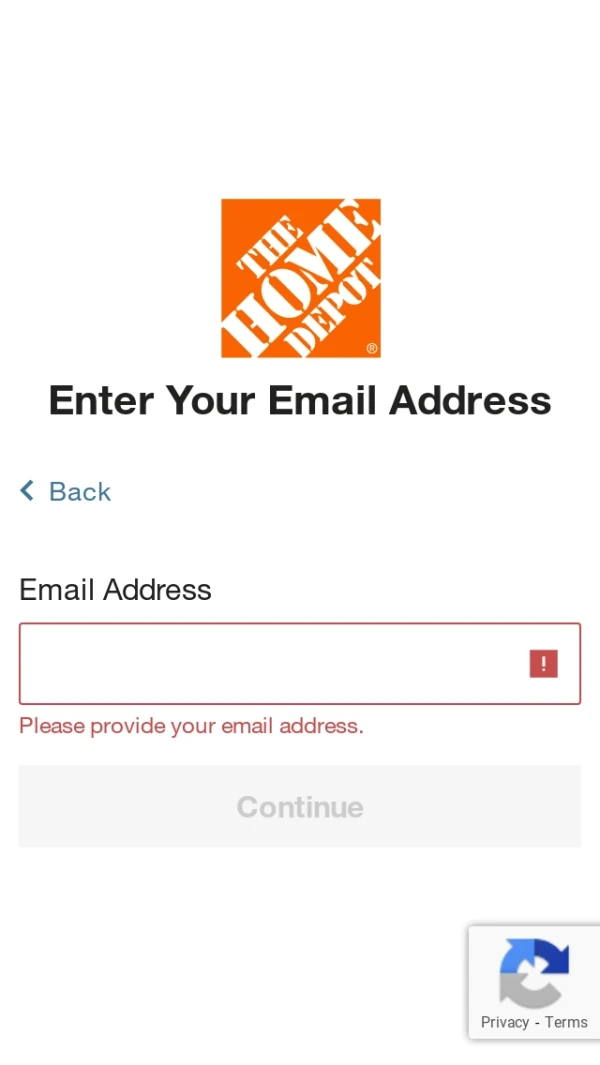Tap the Continue button

pos(300,806)
